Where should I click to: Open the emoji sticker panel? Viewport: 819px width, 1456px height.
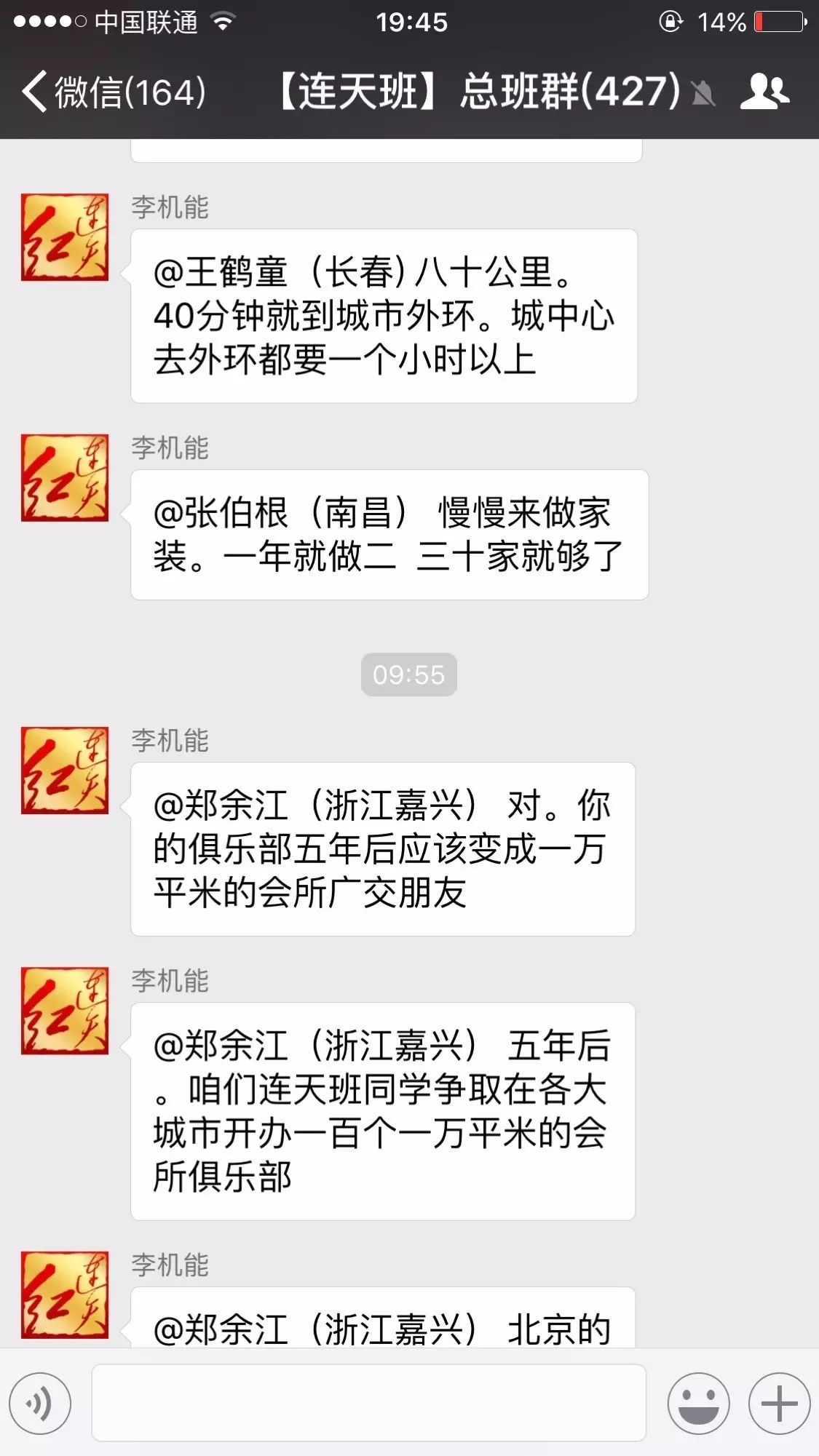698,1403
